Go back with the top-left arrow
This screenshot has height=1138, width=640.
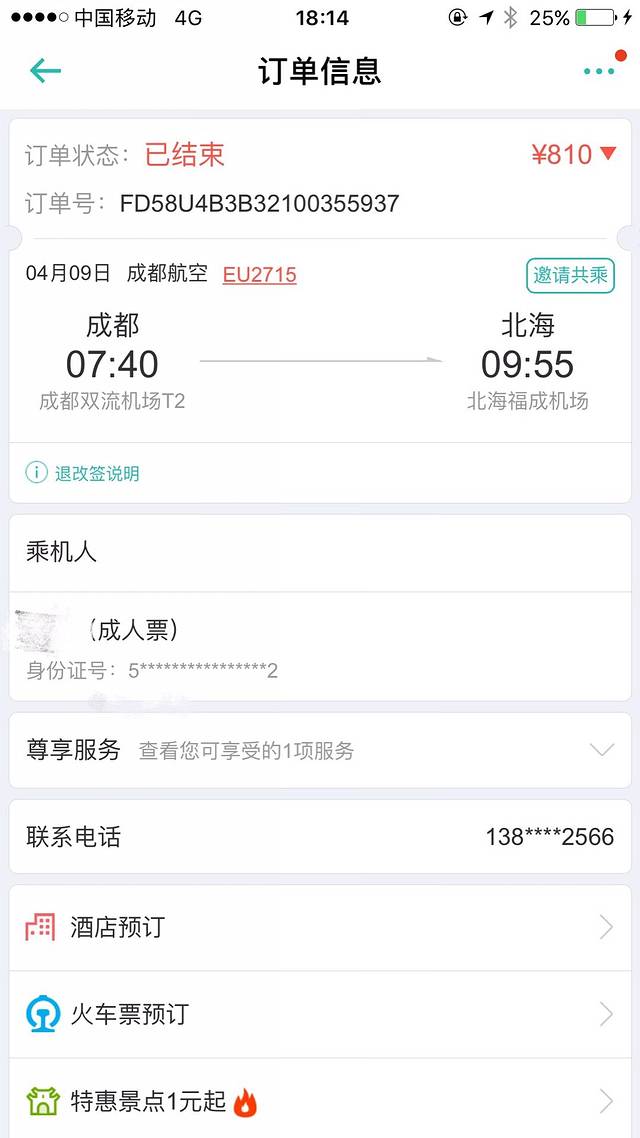(x=45, y=70)
